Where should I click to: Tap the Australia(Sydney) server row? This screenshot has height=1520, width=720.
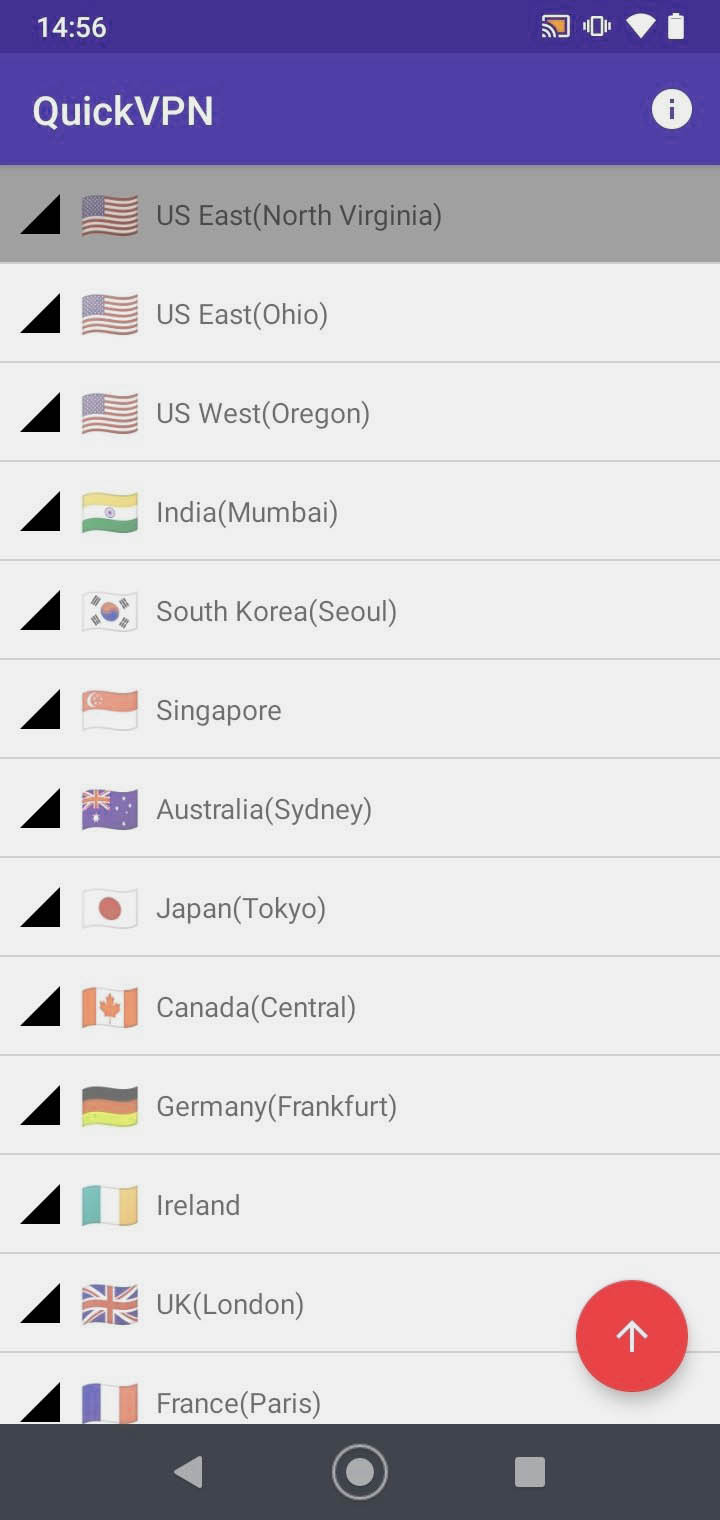coord(360,809)
